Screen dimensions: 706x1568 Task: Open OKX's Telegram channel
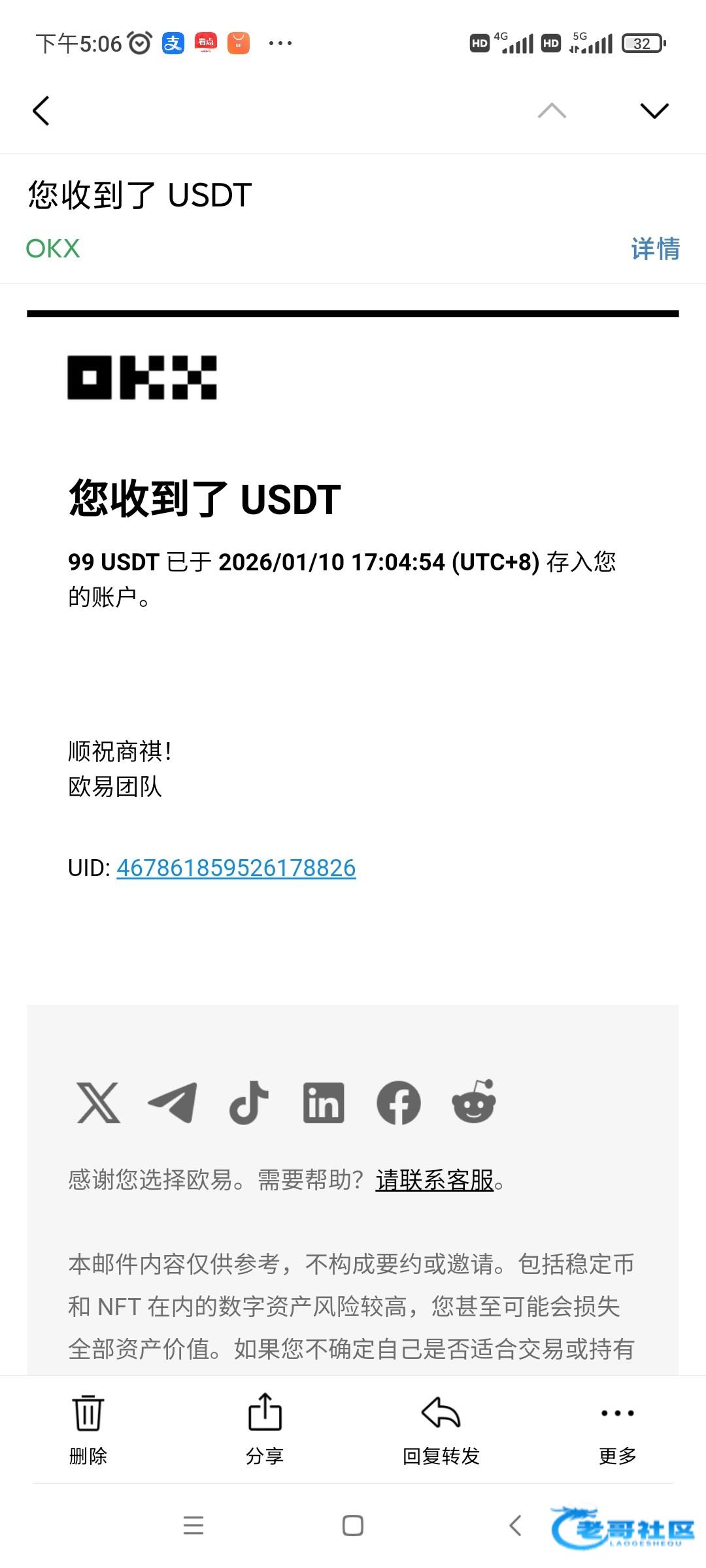173,1103
